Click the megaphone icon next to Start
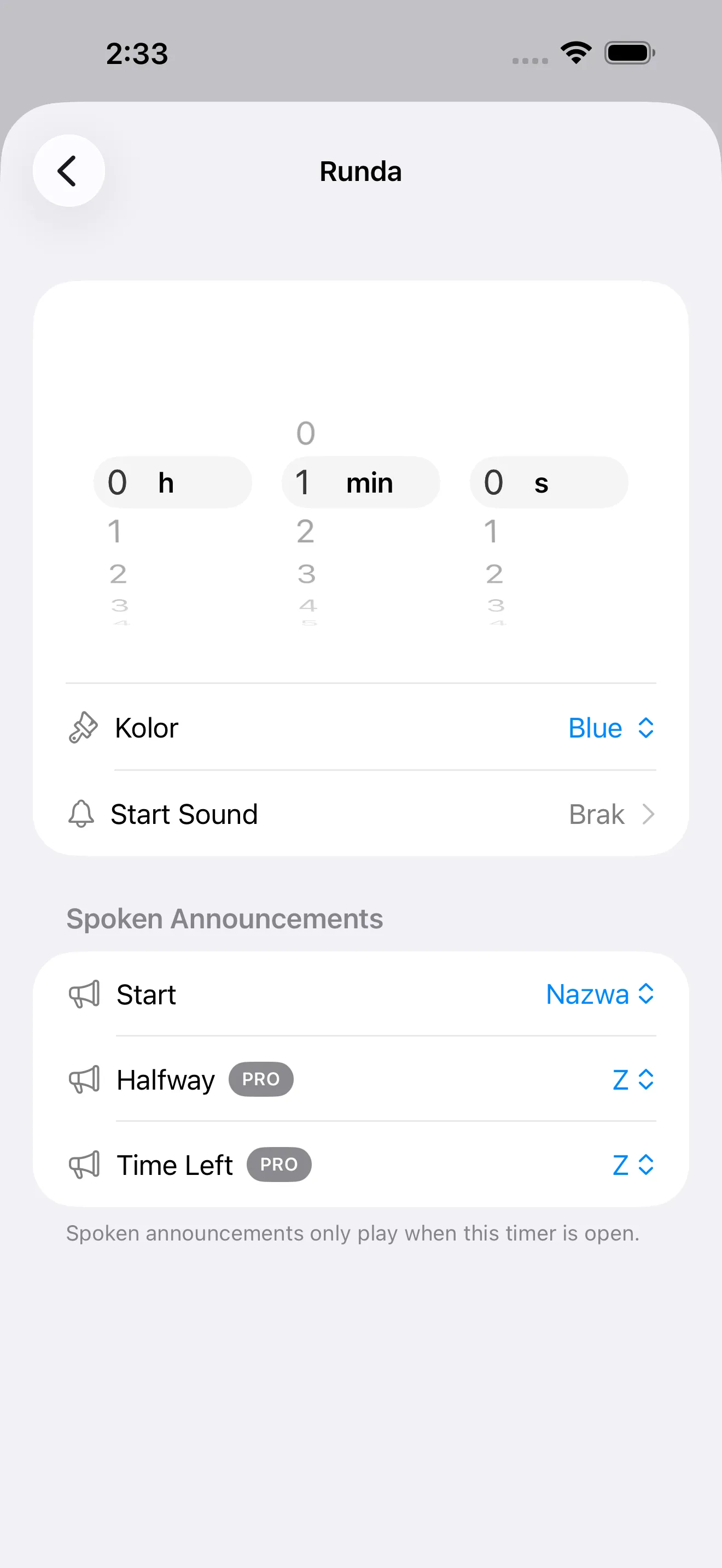722x1568 pixels. (85, 993)
